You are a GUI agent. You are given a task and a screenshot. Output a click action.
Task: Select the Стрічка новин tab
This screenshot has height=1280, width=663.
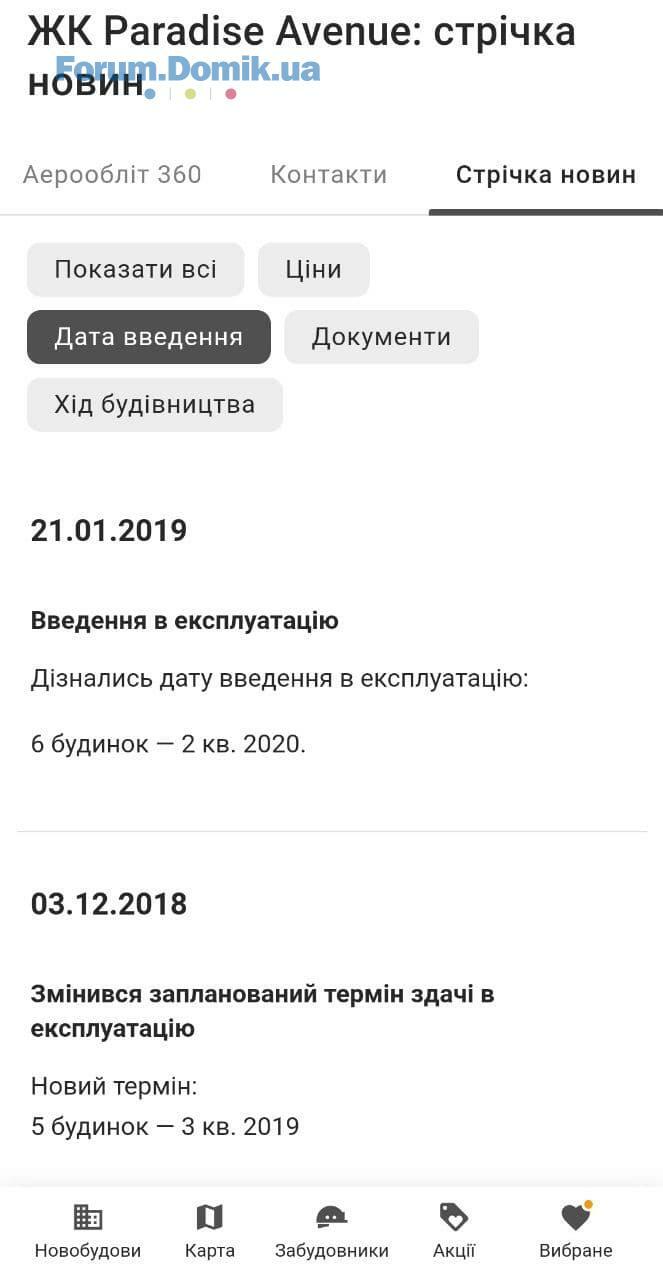[x=546, y=175]
